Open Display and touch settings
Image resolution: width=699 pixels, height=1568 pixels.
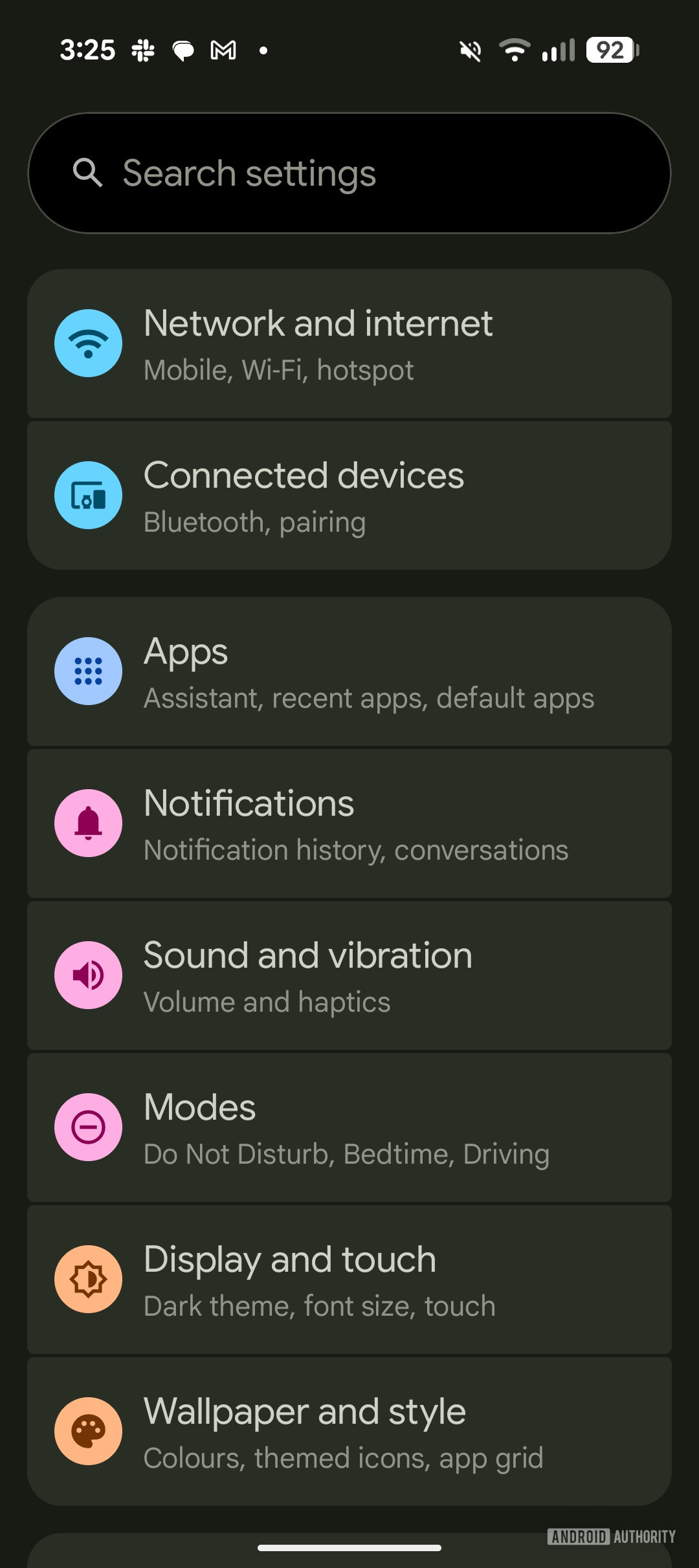(349, 1280)
